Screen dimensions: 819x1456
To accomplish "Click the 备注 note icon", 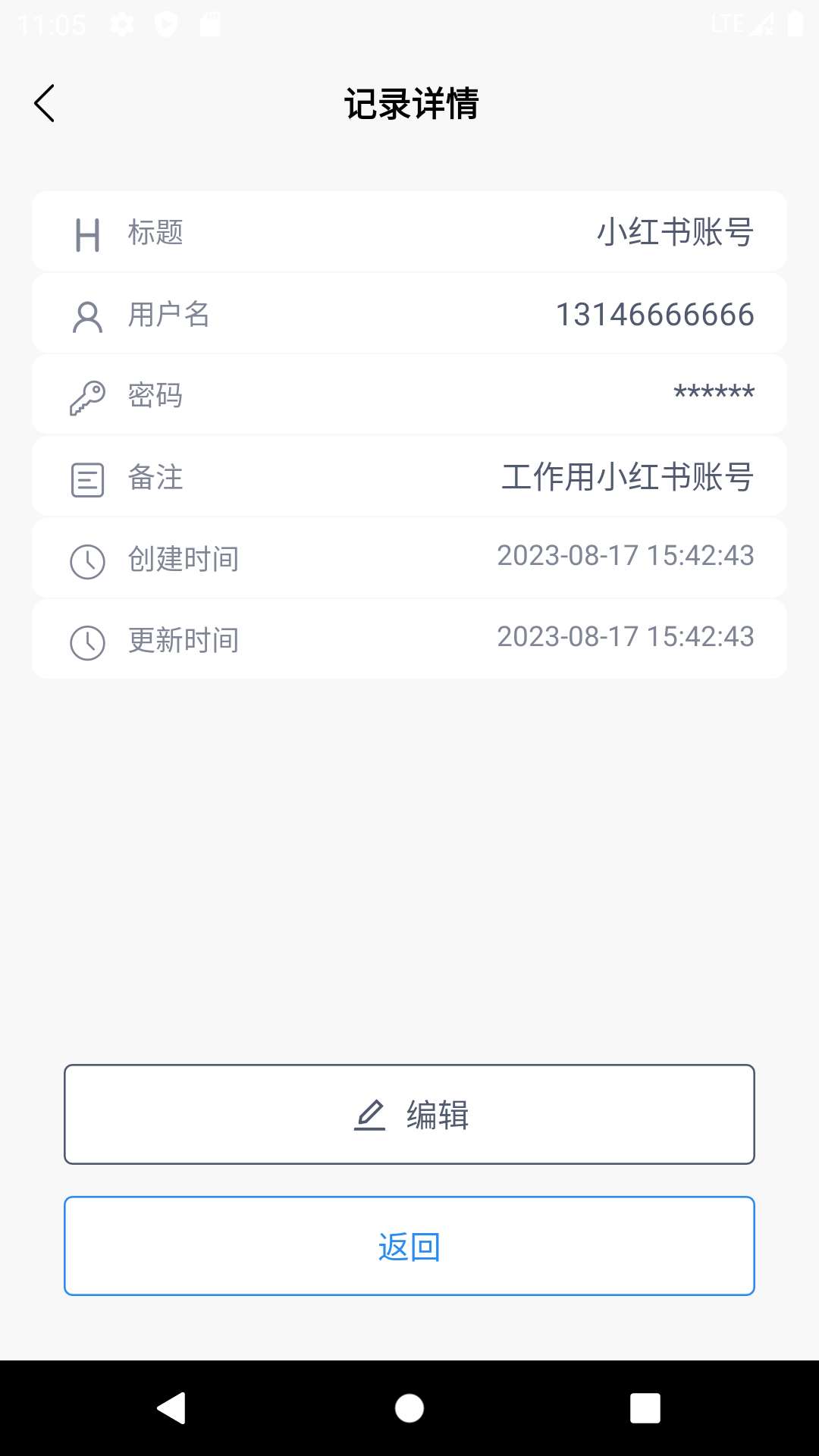I will [x=86, y=476].
